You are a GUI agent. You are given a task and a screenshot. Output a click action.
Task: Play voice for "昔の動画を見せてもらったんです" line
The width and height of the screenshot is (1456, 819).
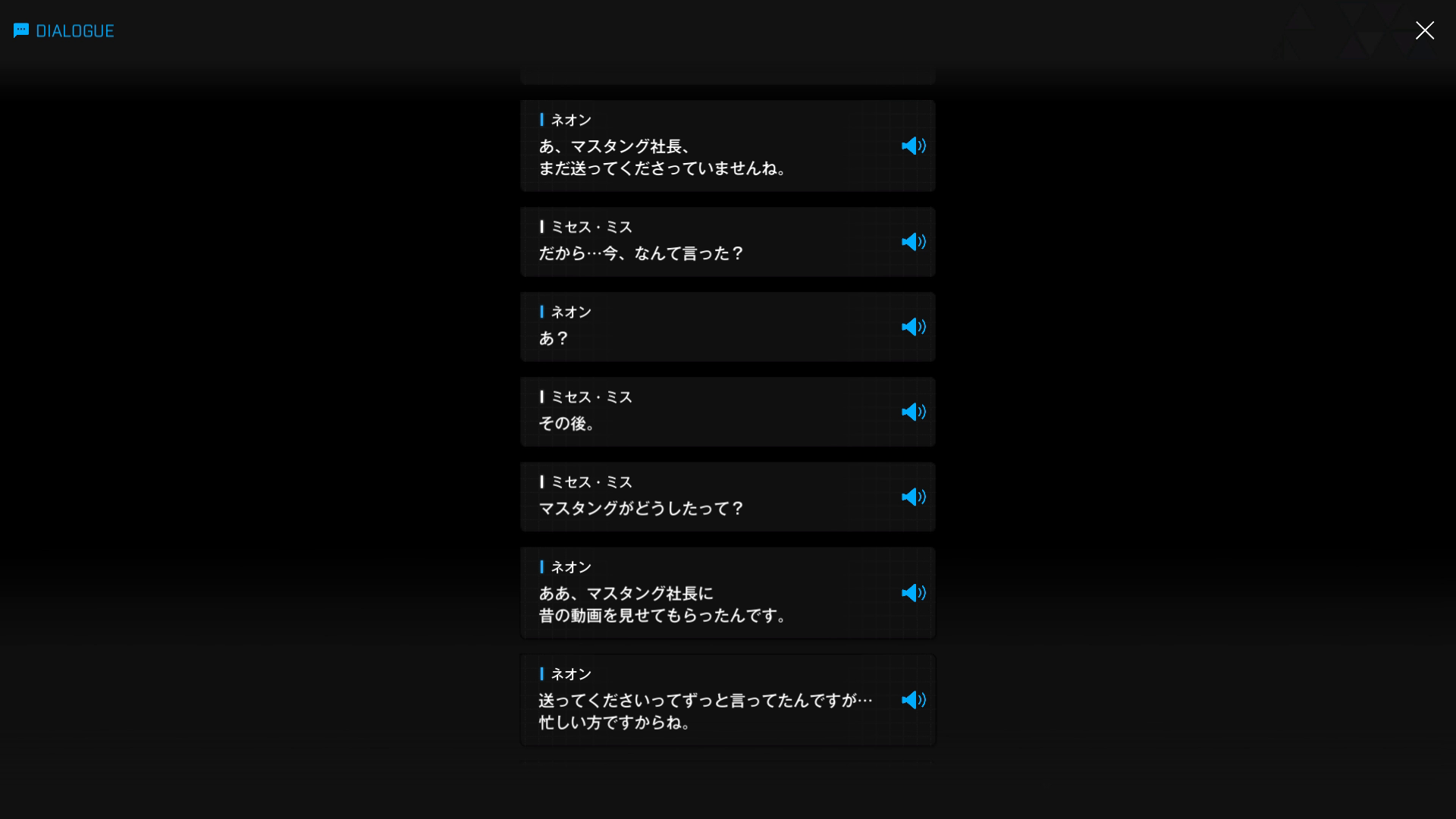click(913, 593)
